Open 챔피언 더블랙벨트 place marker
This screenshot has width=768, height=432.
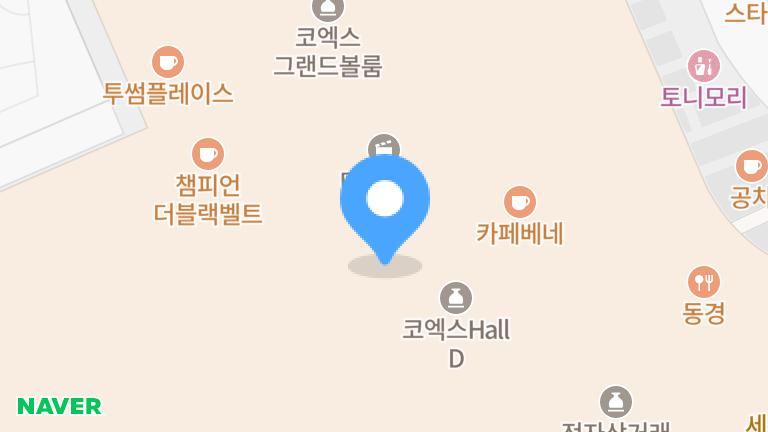[208, 155]
